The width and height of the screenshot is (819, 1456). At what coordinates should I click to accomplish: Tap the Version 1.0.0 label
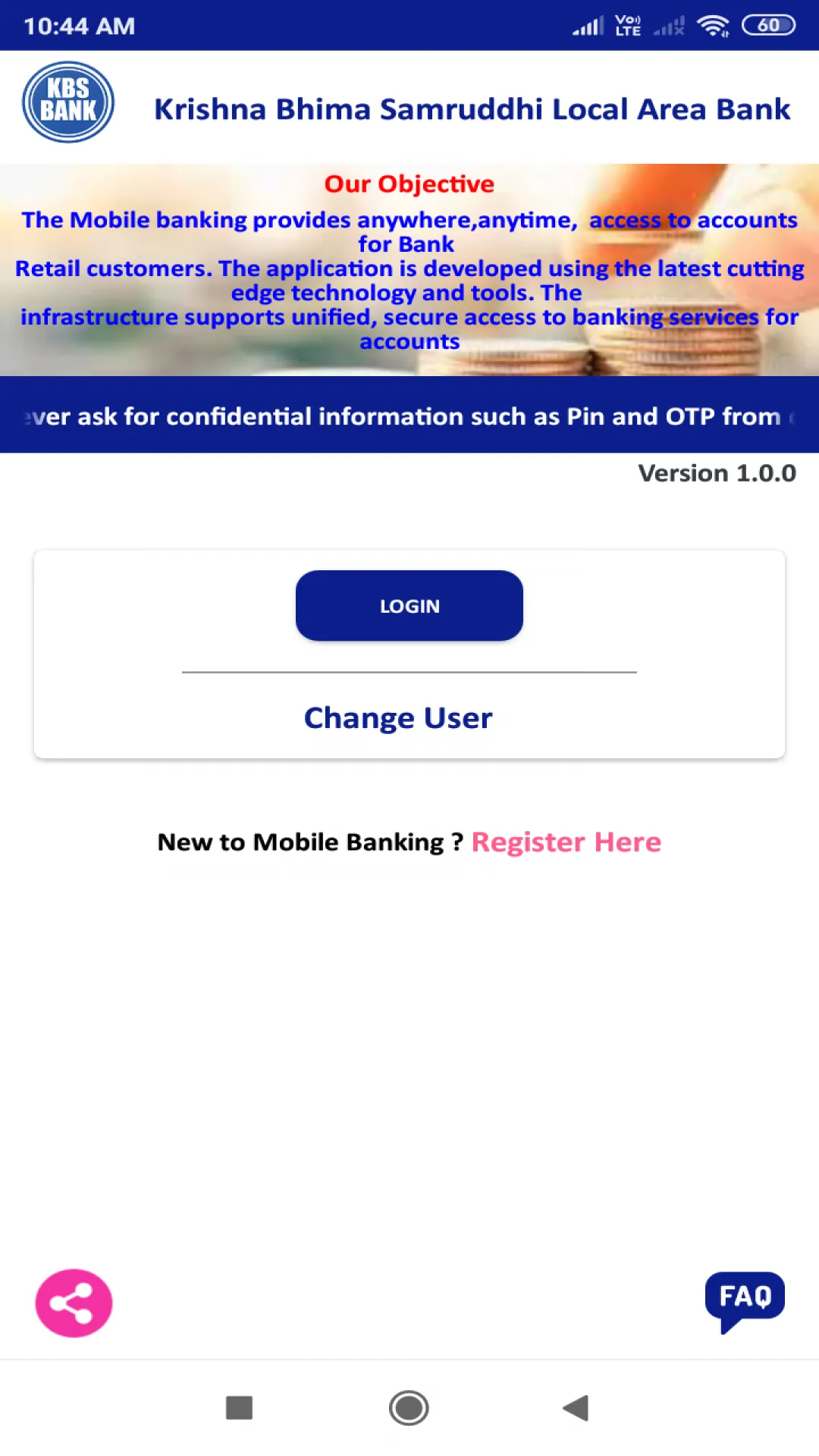tap(717, 473)
